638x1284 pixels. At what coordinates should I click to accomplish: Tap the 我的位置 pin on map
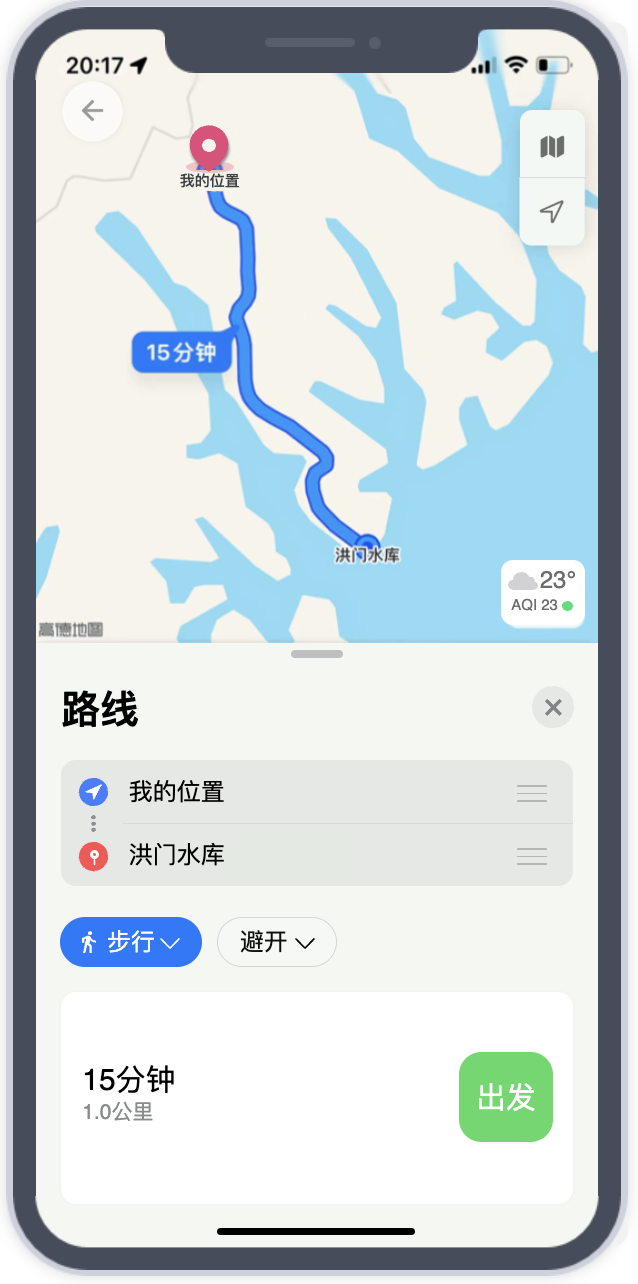point(209,148)
